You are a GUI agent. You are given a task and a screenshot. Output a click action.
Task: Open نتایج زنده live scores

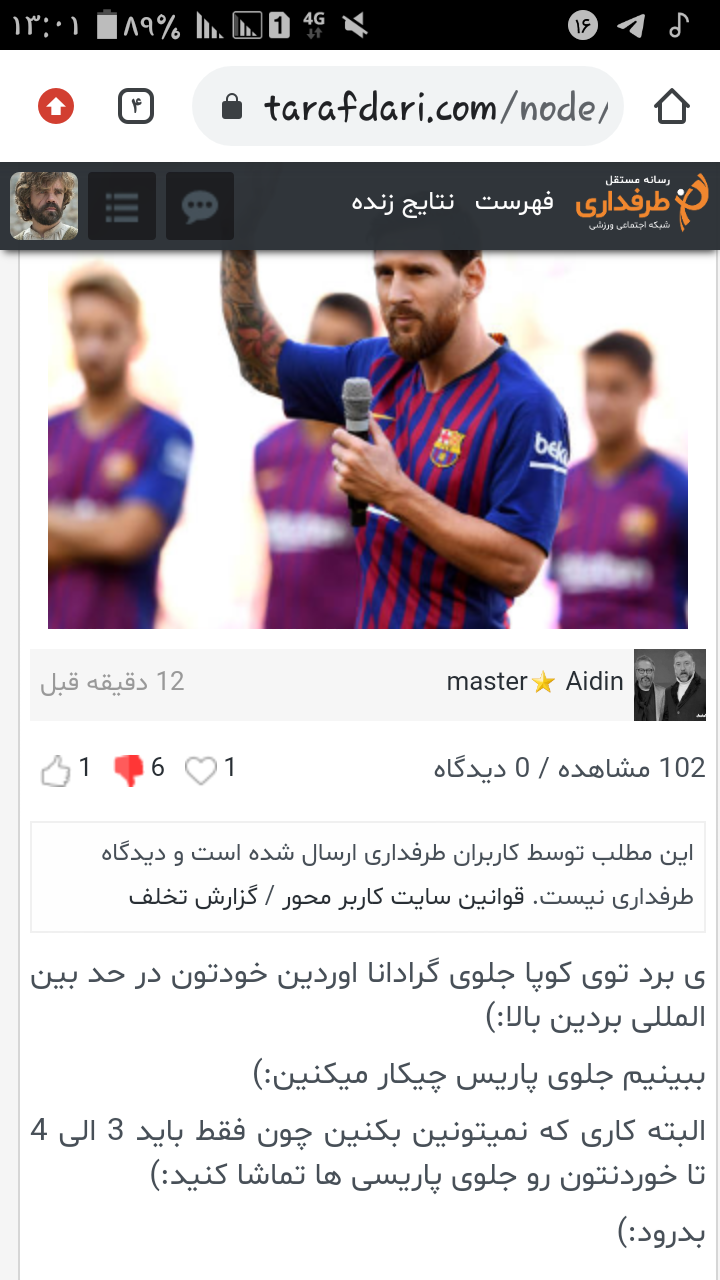[403, 202]
